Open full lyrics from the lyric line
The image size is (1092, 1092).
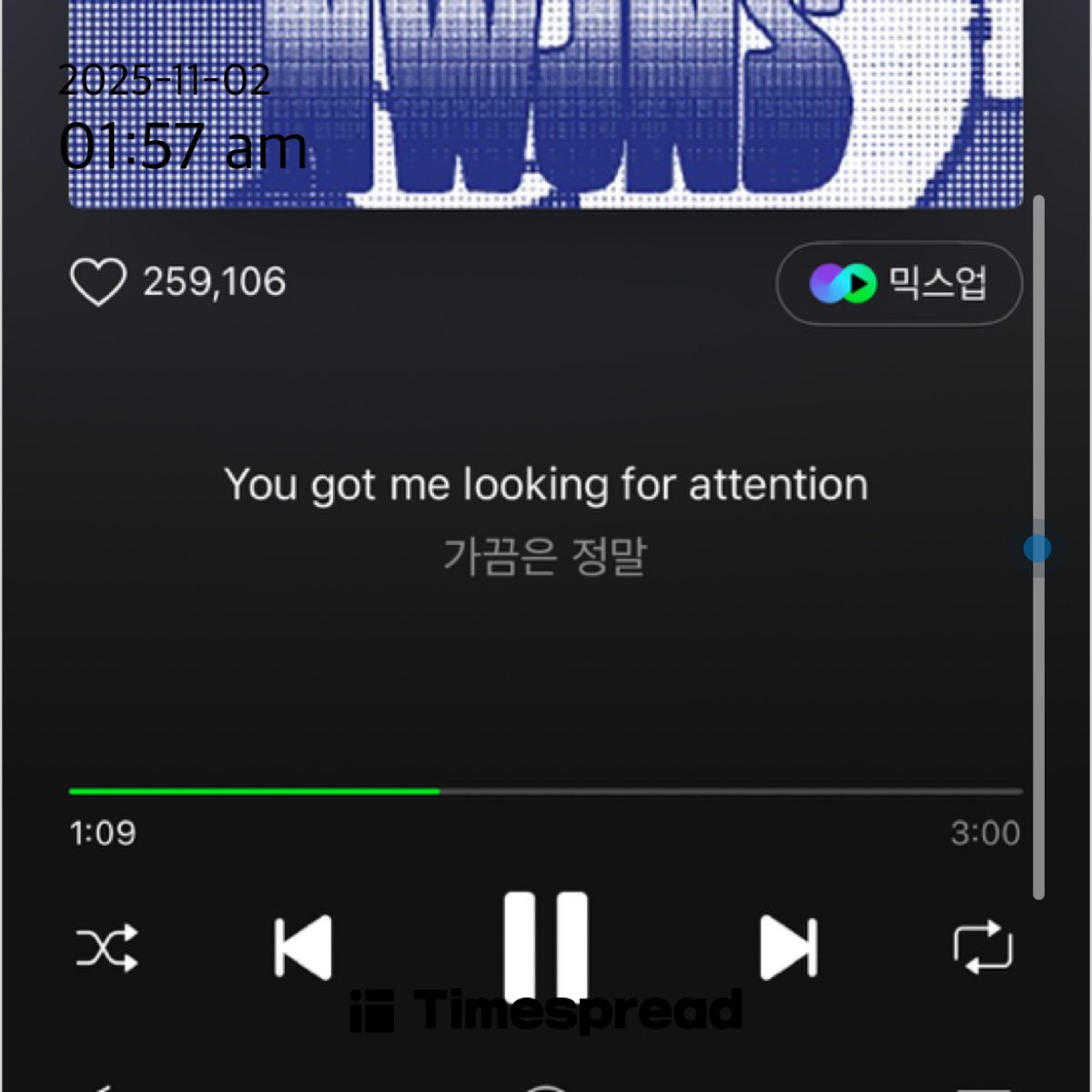click(546, 485)
